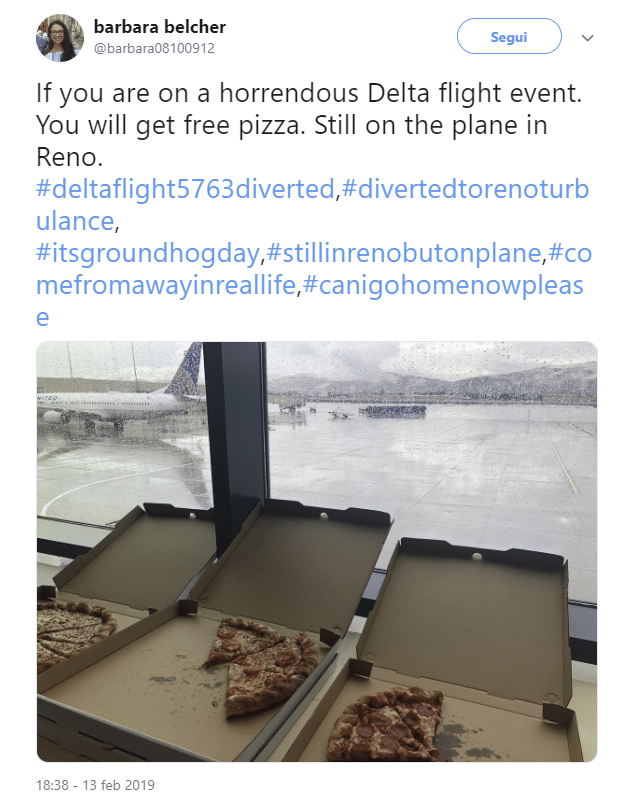Open the 18:38 - 13 feb 2019 timestamp
The image size is (631, 804).
tap(96, 785)
